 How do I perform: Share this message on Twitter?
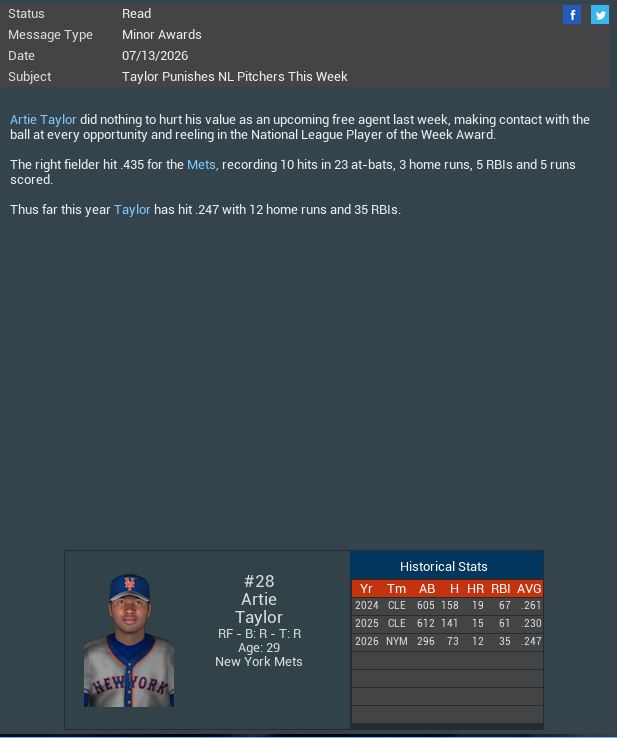[600, 14]
